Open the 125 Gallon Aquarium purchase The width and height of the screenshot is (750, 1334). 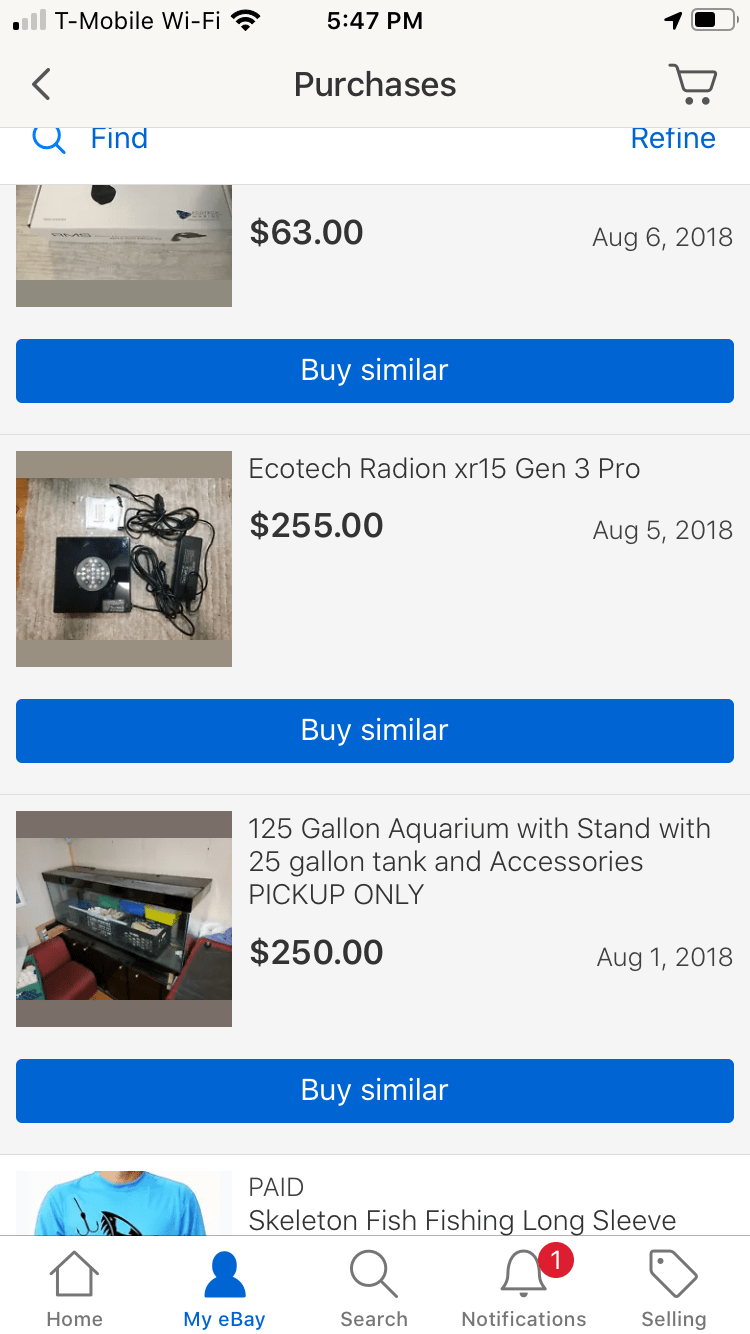coord(478,860)
